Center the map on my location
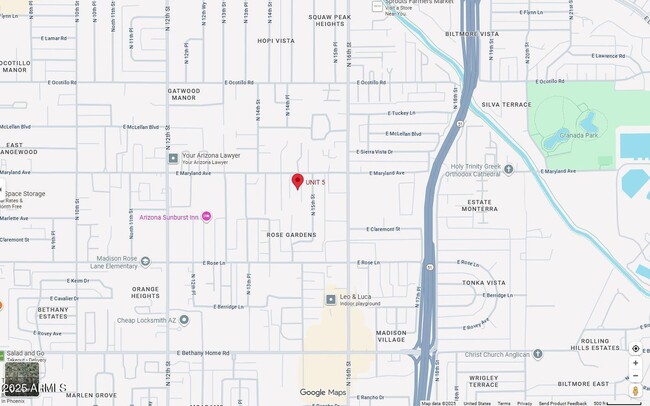The image size is (650, 406). point(635,349)
